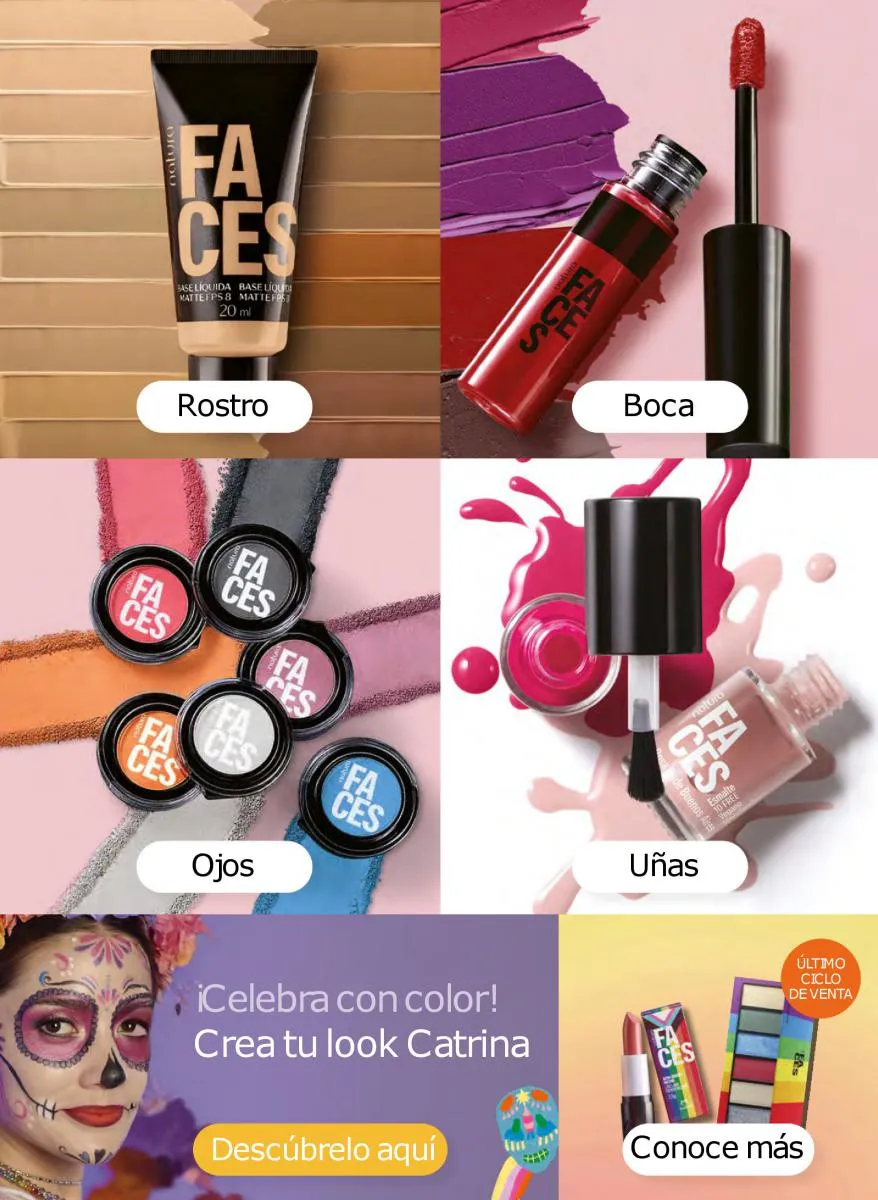Screen dimensions: 878x1200
Task: Open the Boca category
Action: coord(658,406)
